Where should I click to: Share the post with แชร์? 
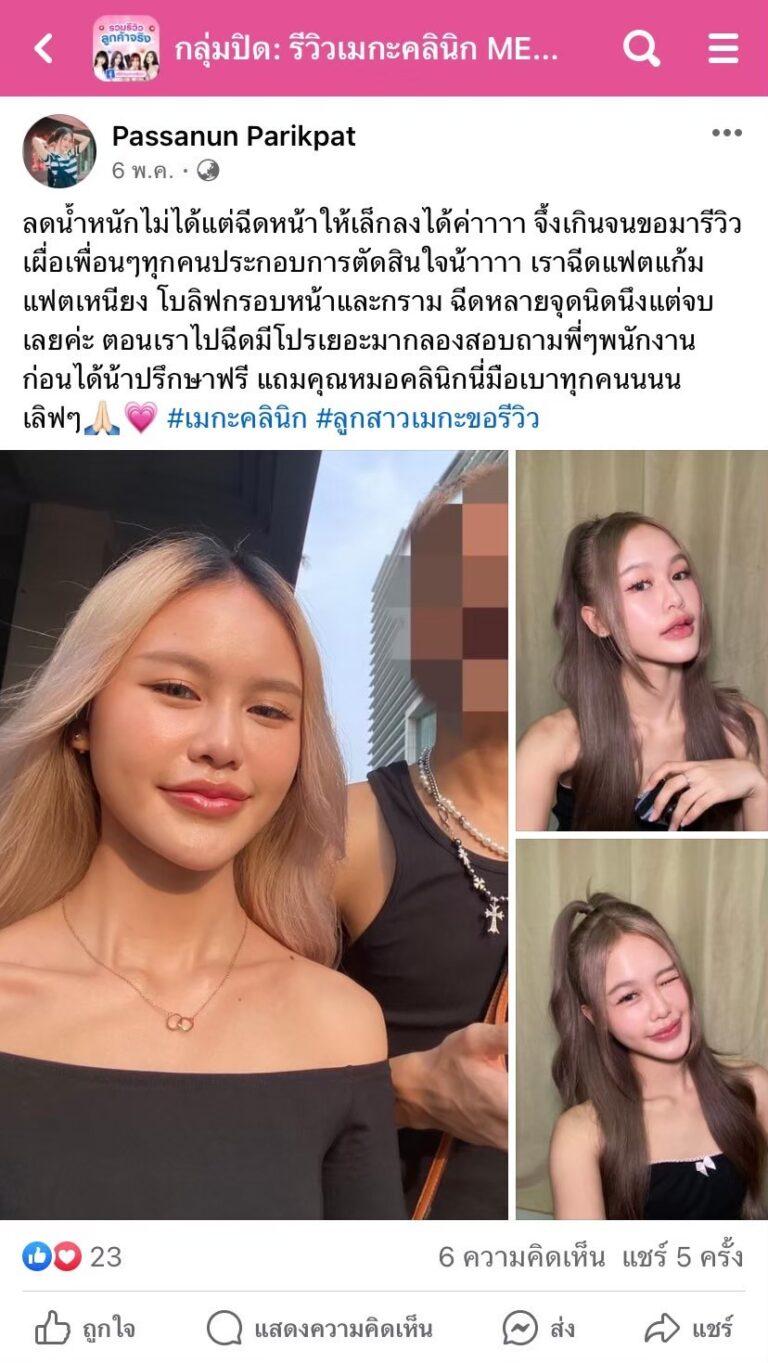click(688, 1328)
